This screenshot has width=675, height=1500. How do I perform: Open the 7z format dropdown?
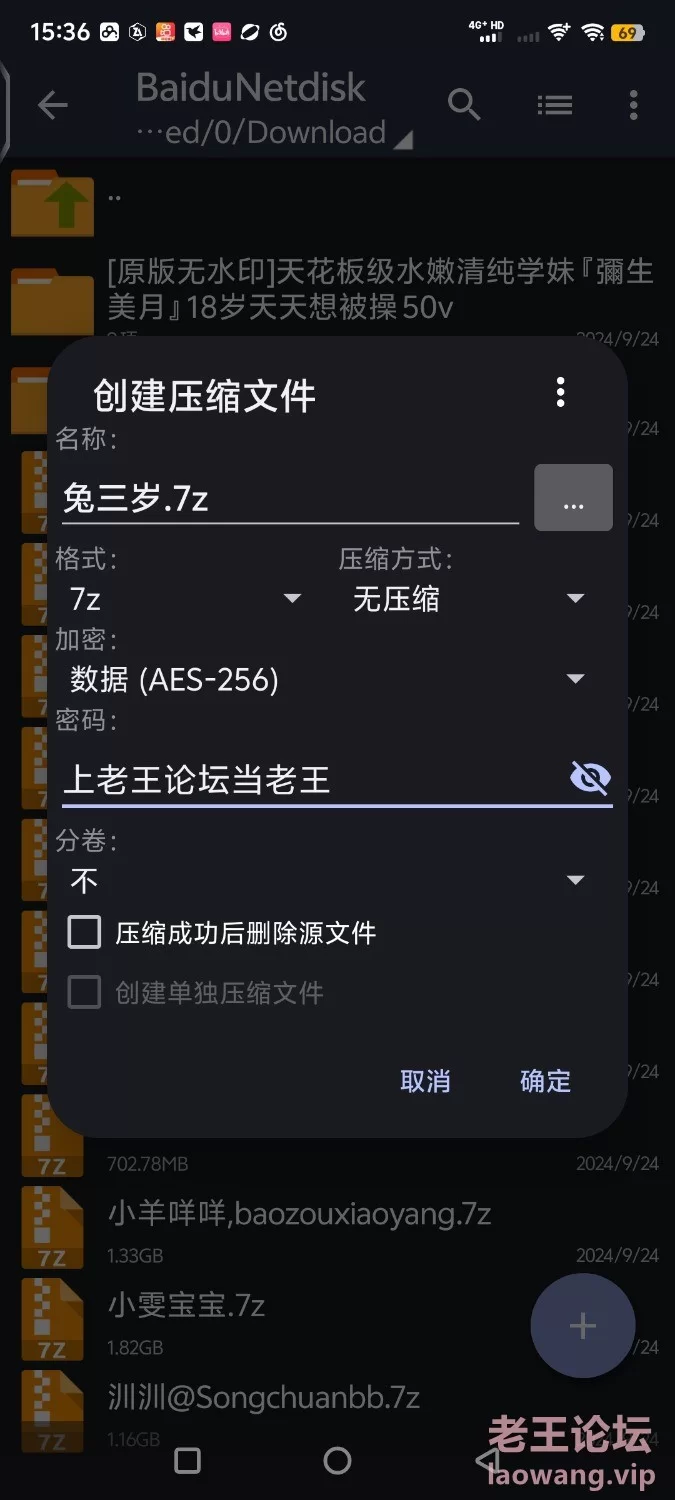(185, 599)
